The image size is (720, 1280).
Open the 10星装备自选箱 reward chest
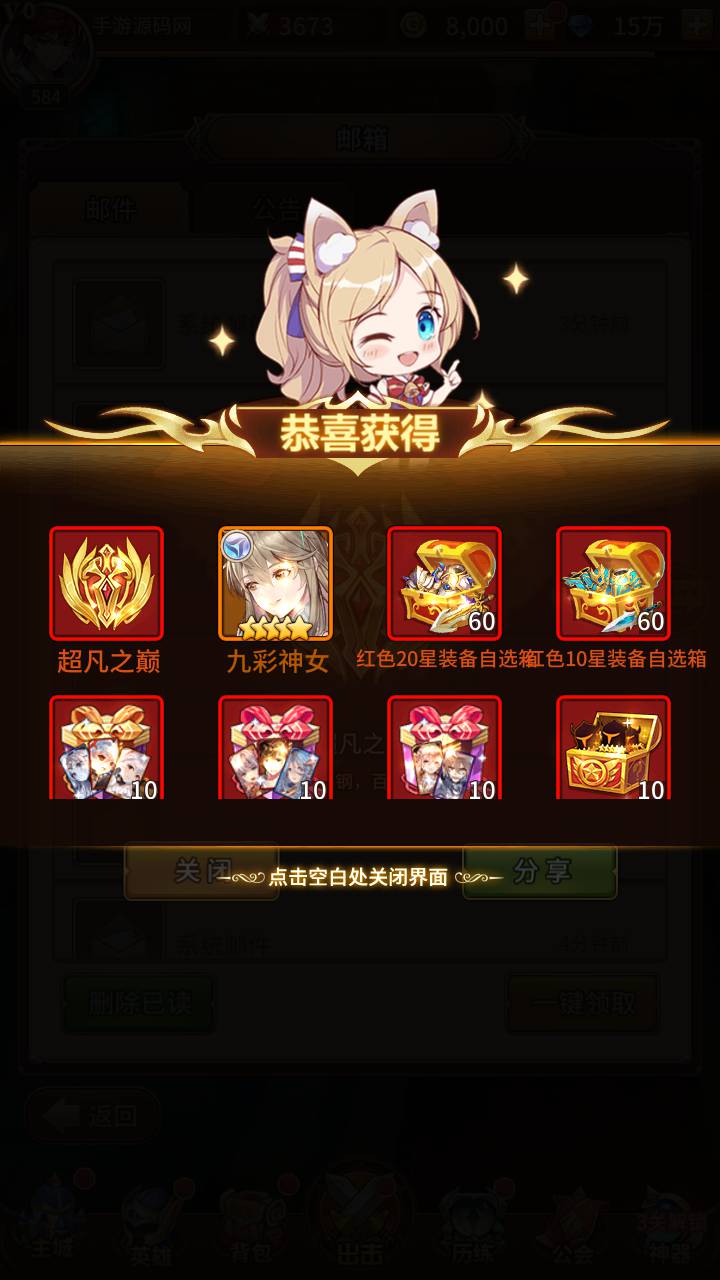pos(613,583)
